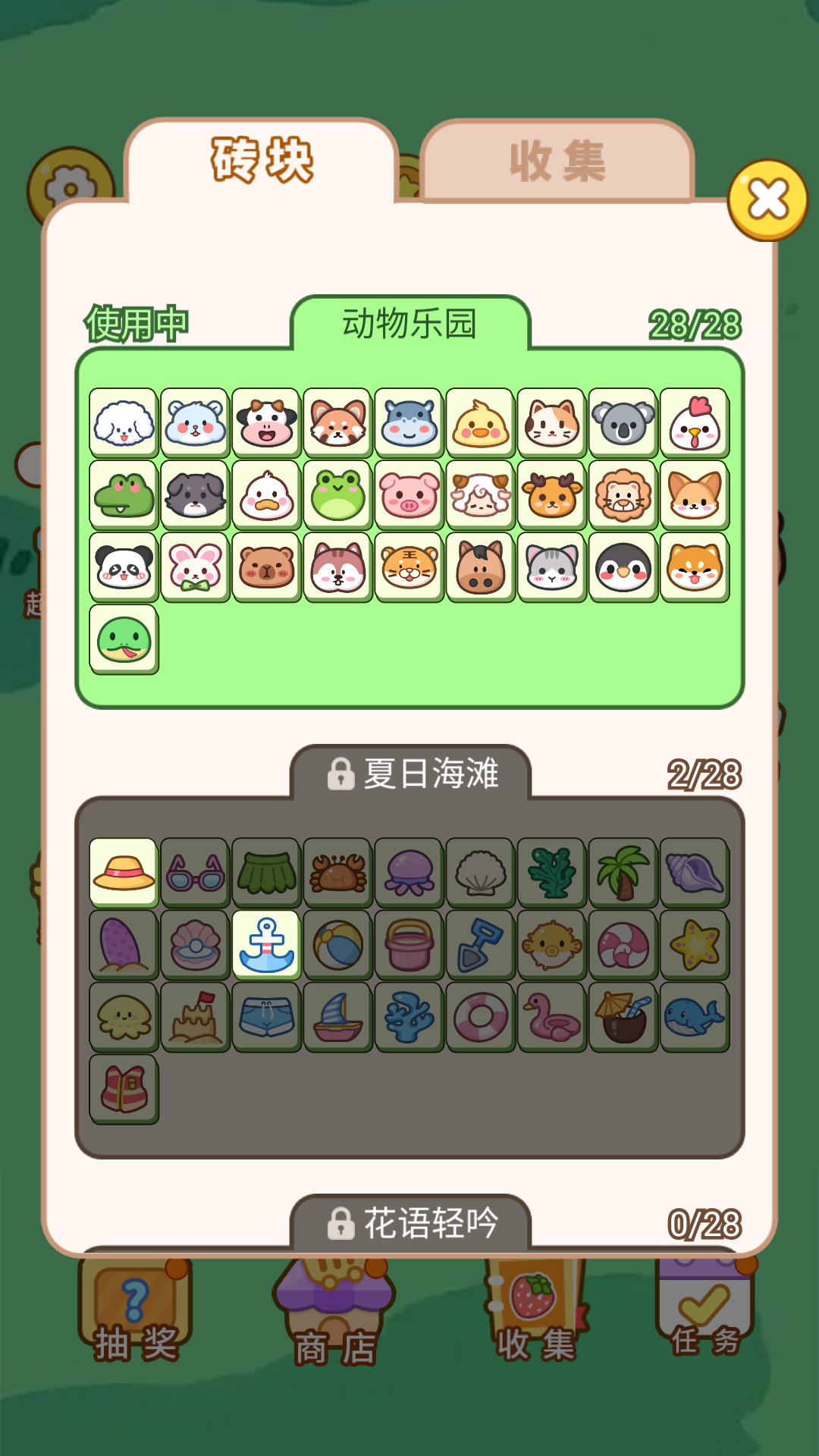Pick the yellow chick tile
This screenshot has width=819, height=1456.
[480, 422]
